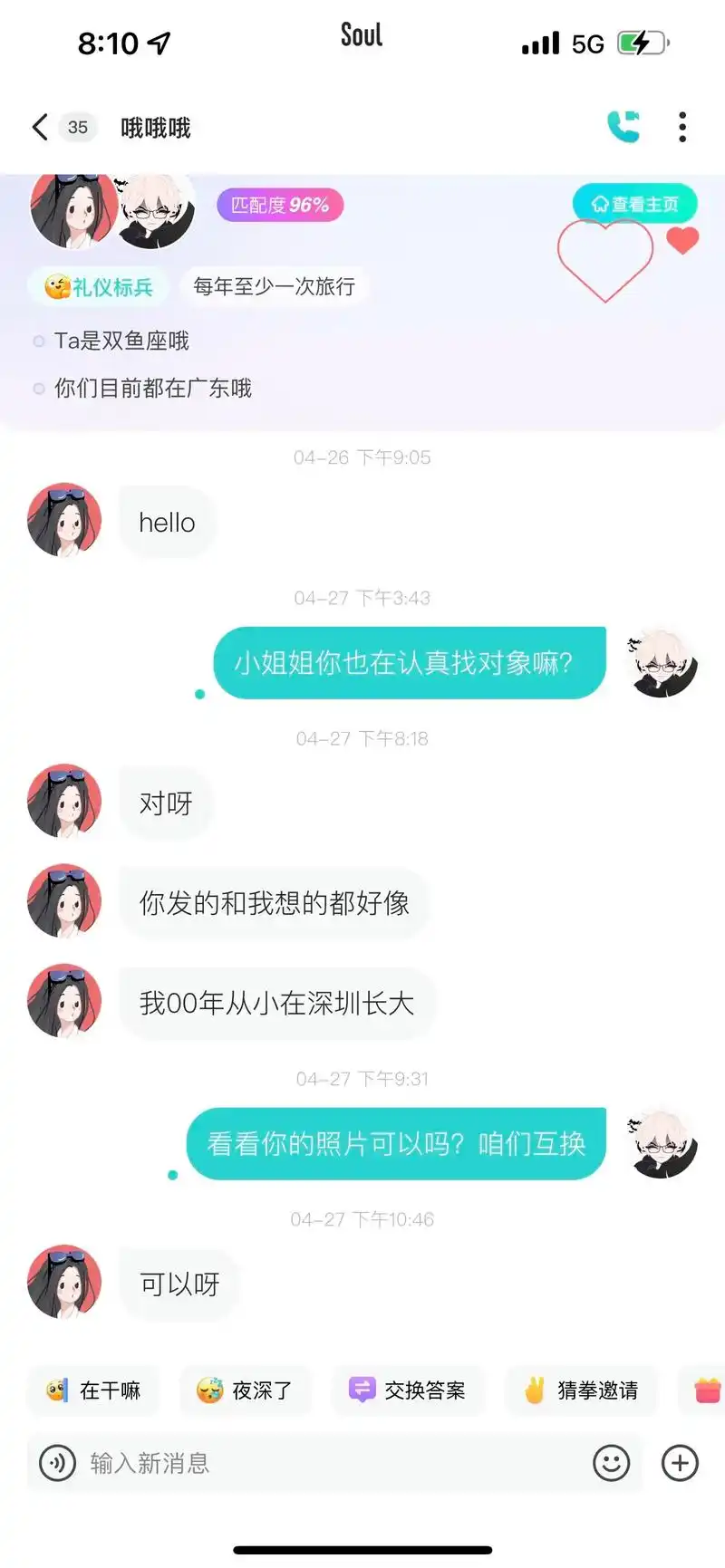Viewport: 725px width, 1568px height.
Task: Open the plus attachment menu
Action: pyautogui.click(x=680, y=1462)
